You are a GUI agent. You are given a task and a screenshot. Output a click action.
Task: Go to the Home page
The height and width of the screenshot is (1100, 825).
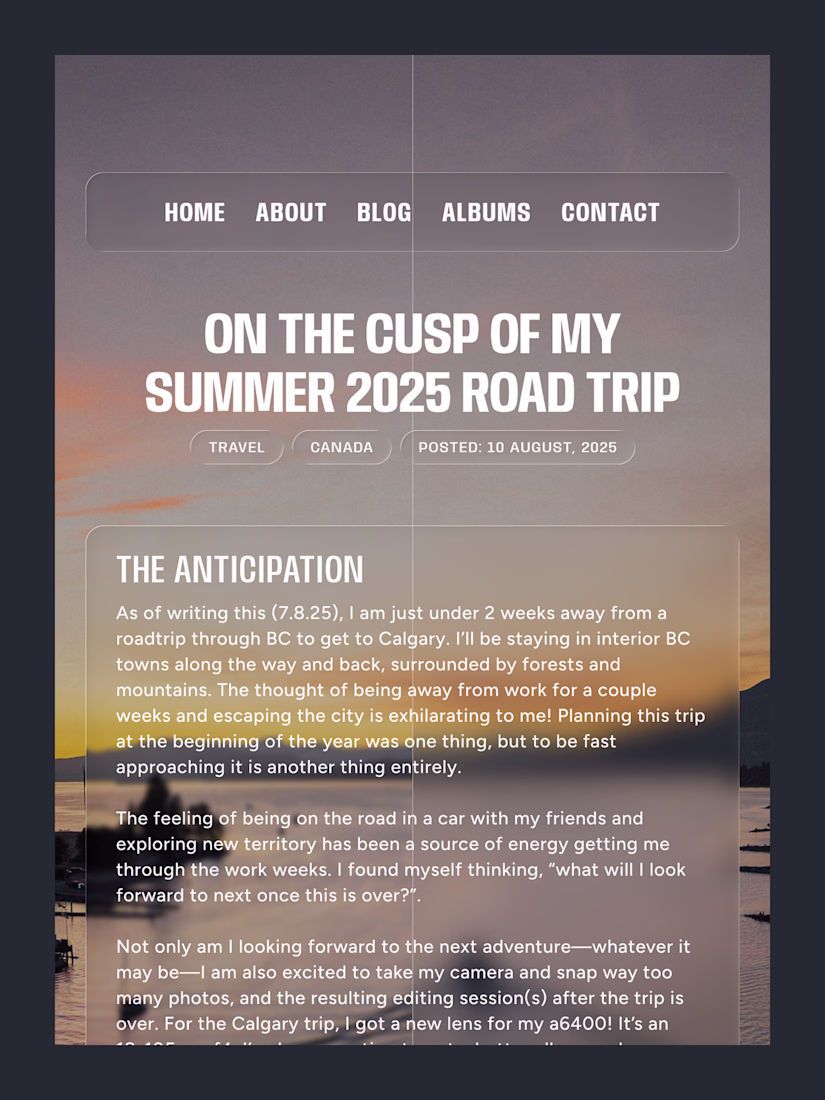[194, 212]
